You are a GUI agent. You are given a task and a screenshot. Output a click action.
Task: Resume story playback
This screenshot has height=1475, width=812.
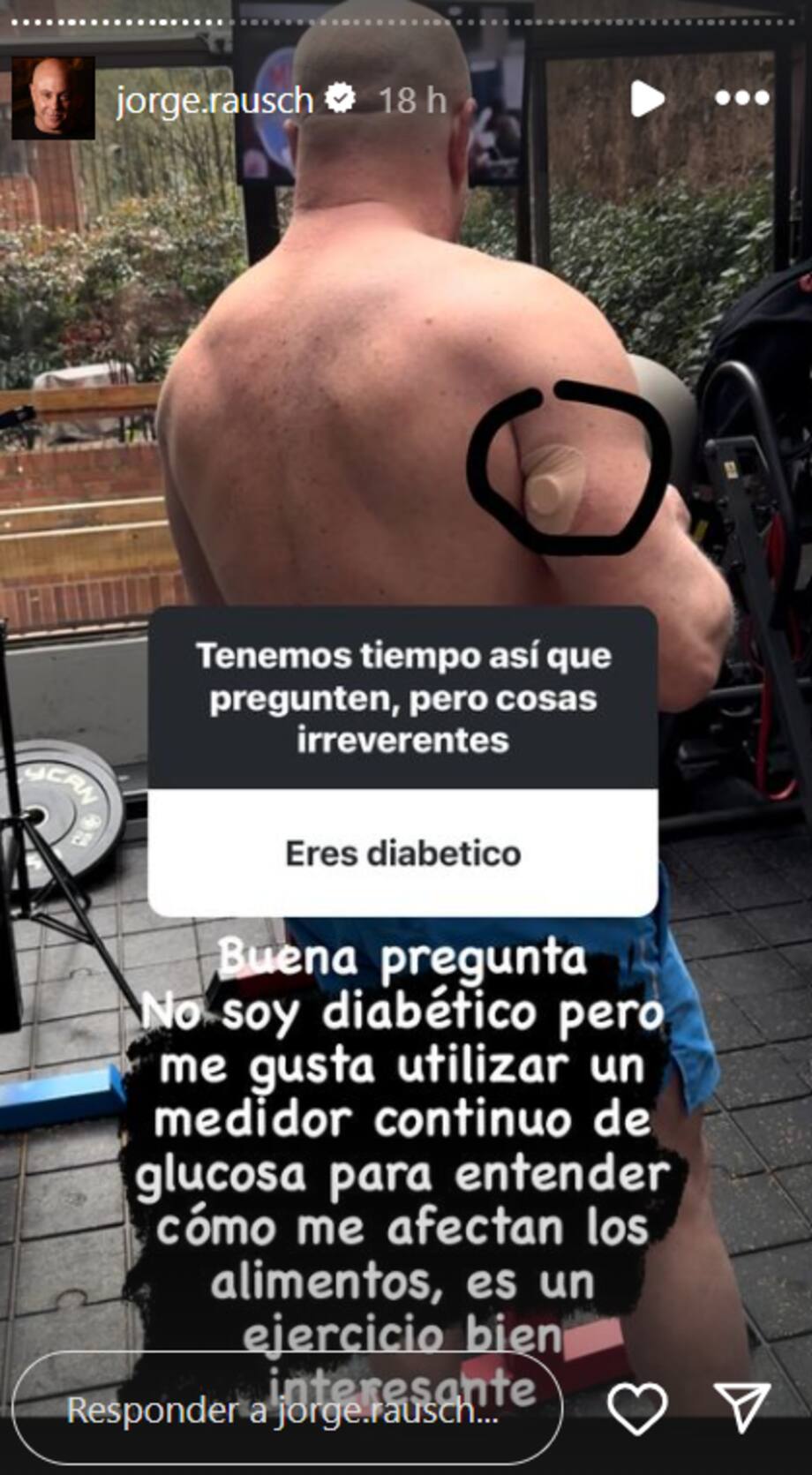[647, 99]
